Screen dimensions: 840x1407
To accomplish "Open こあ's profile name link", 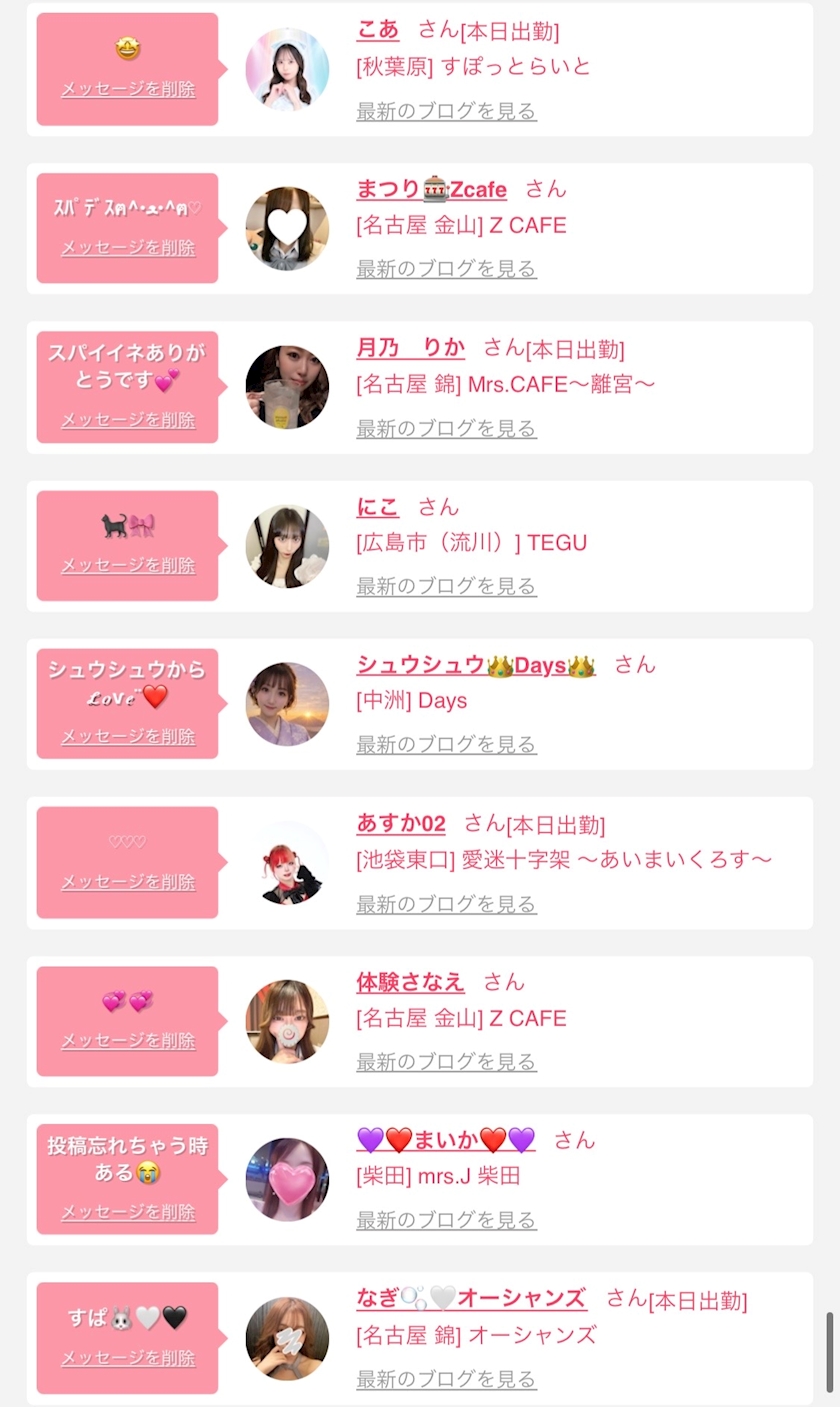I will coord(378,30).
